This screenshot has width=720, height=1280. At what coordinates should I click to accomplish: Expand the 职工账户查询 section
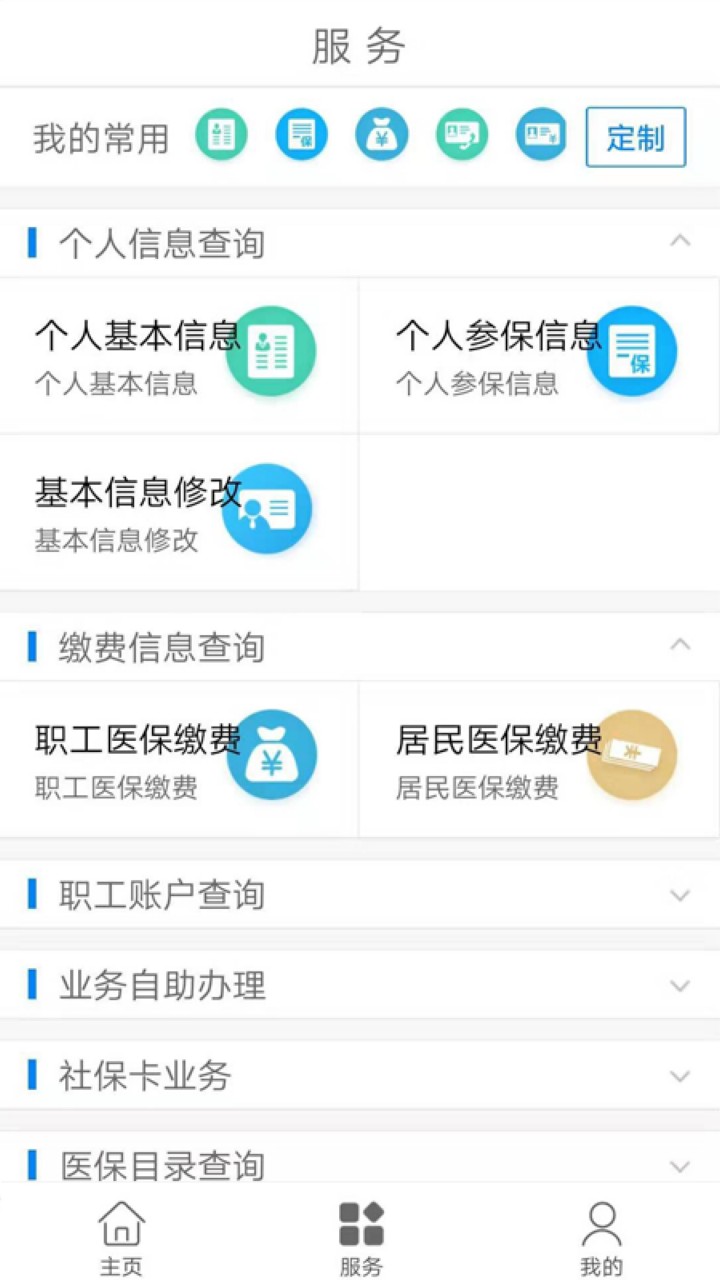tap(680, 895)
